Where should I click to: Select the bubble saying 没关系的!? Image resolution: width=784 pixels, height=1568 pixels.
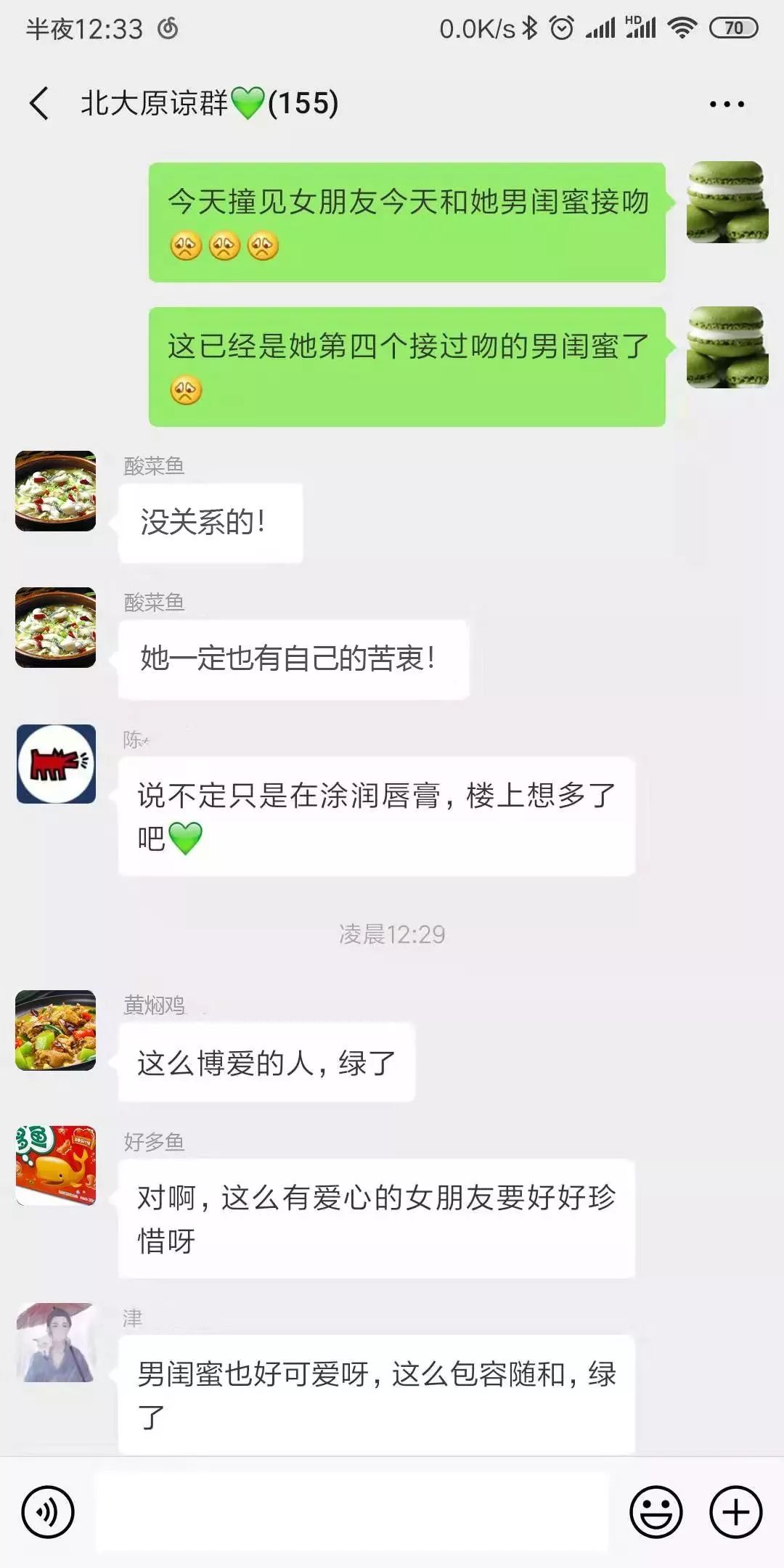coord(208,520)
